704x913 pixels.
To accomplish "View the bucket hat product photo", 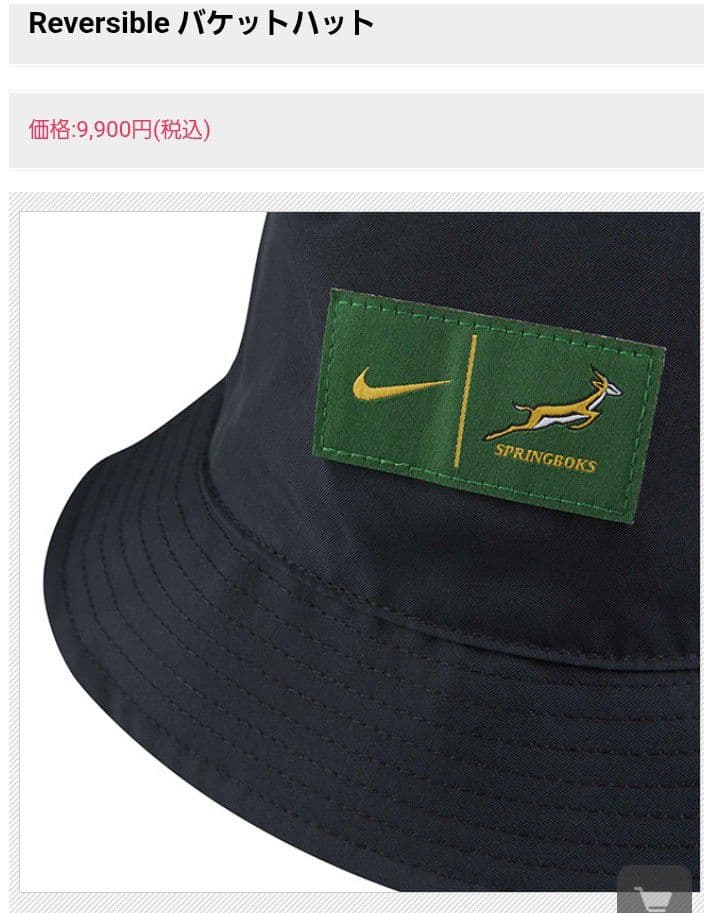I will click(x=360, y=550).
